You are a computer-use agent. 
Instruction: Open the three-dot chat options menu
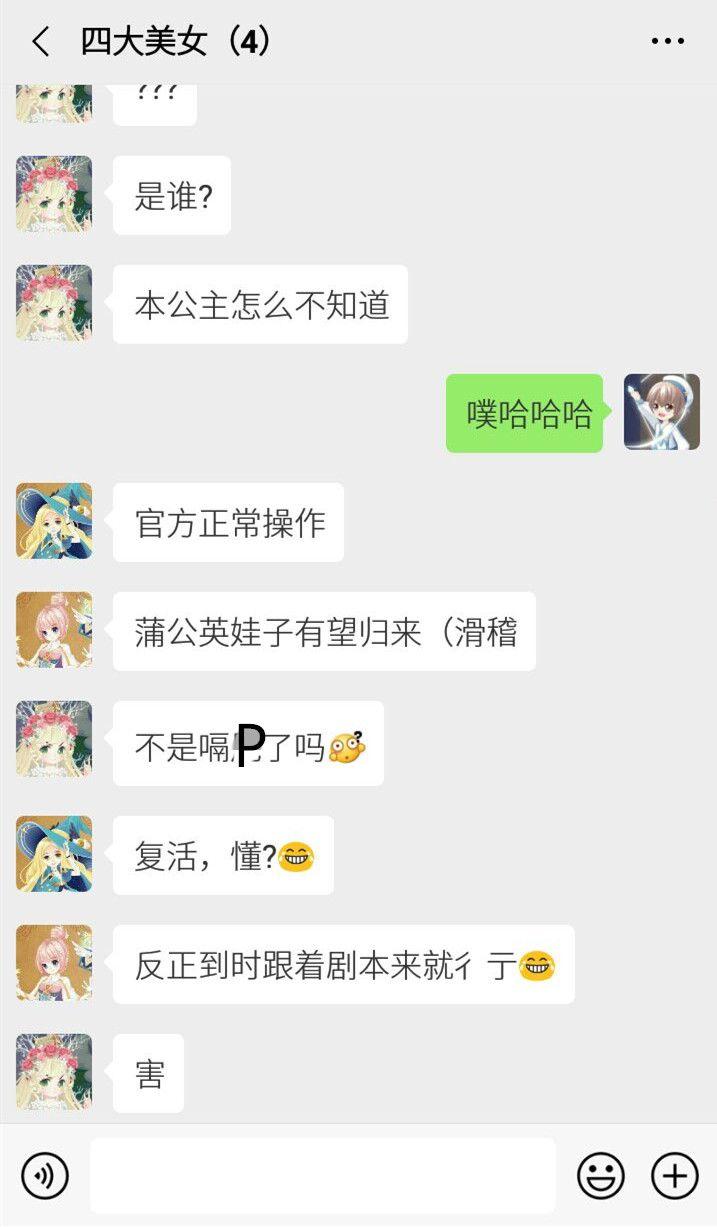(x=667, y=42)
